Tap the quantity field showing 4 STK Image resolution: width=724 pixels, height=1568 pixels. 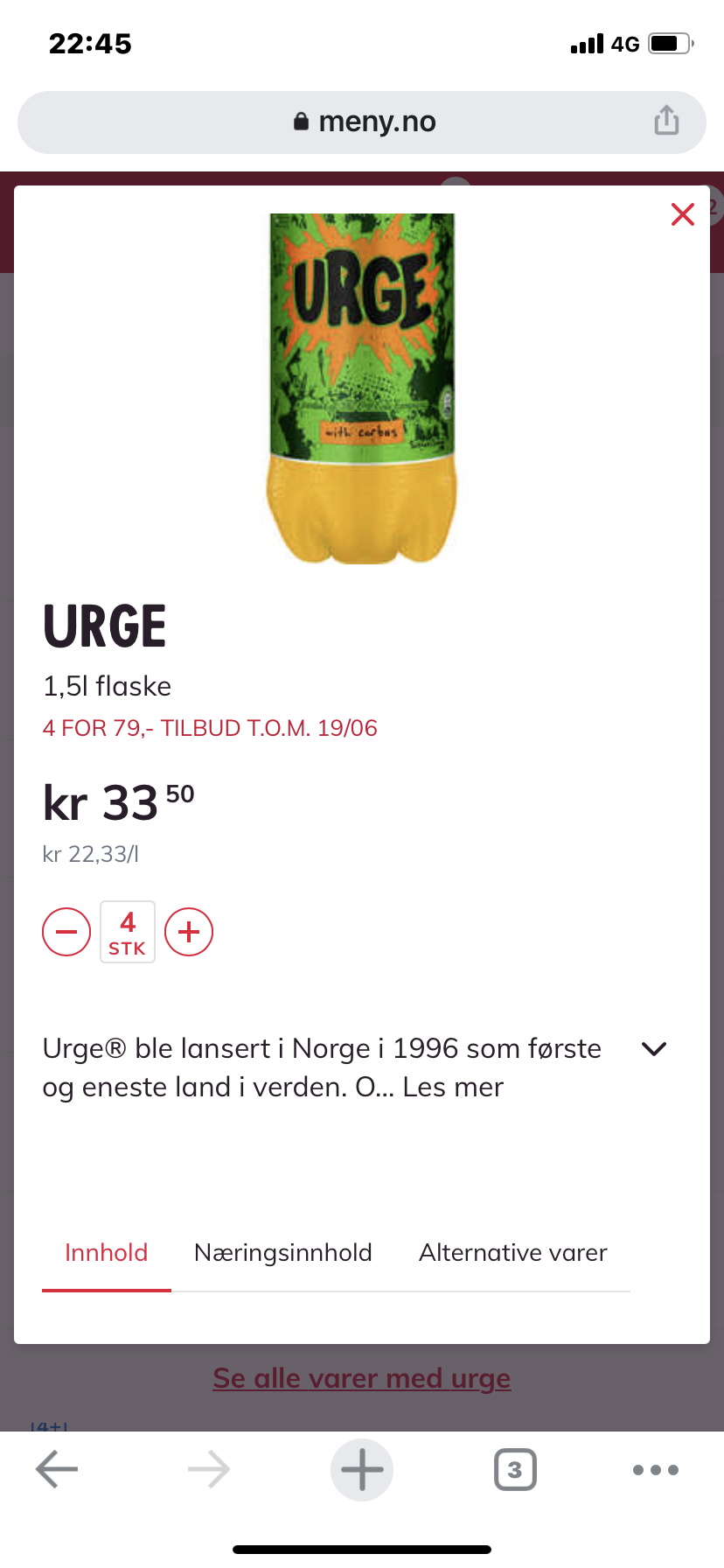pos(128,932)
